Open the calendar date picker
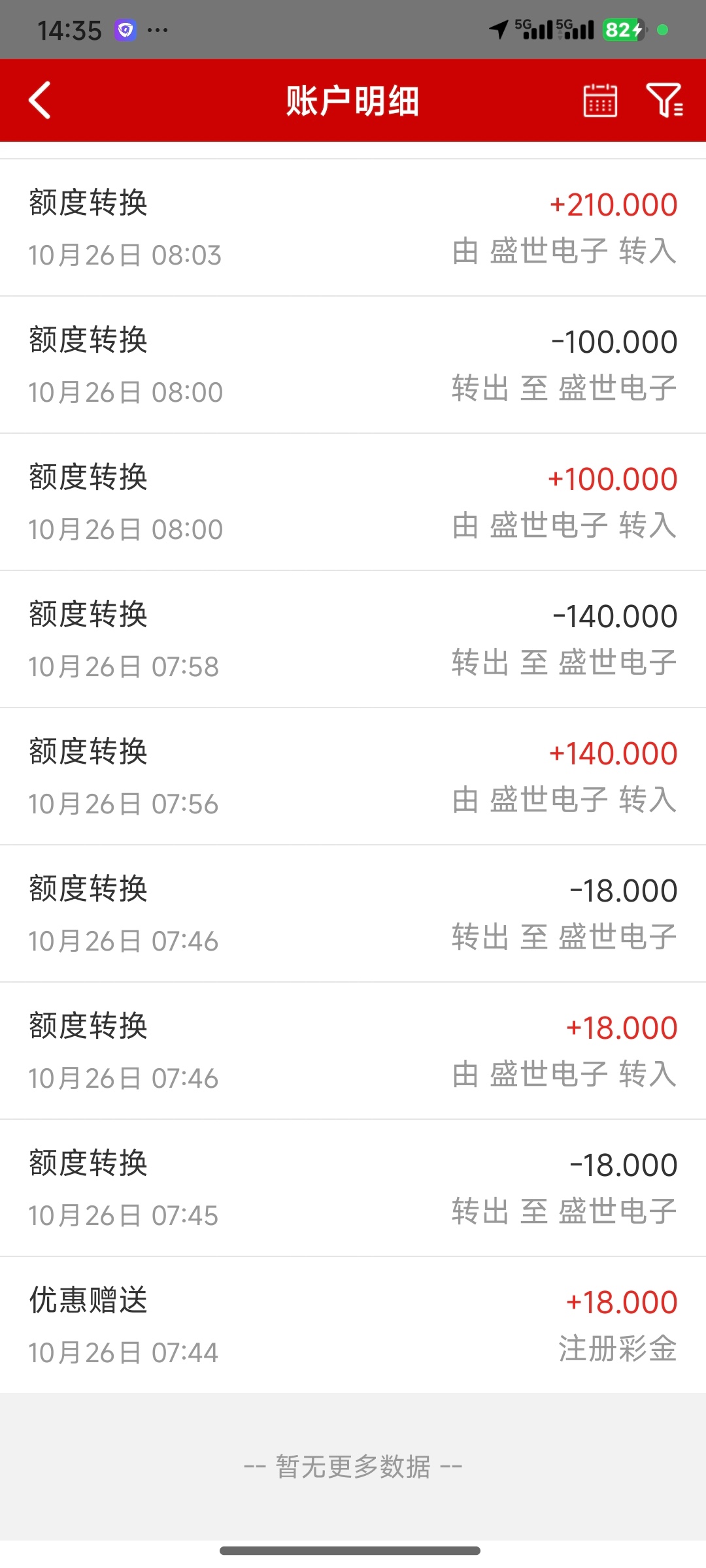 point(599,101)
